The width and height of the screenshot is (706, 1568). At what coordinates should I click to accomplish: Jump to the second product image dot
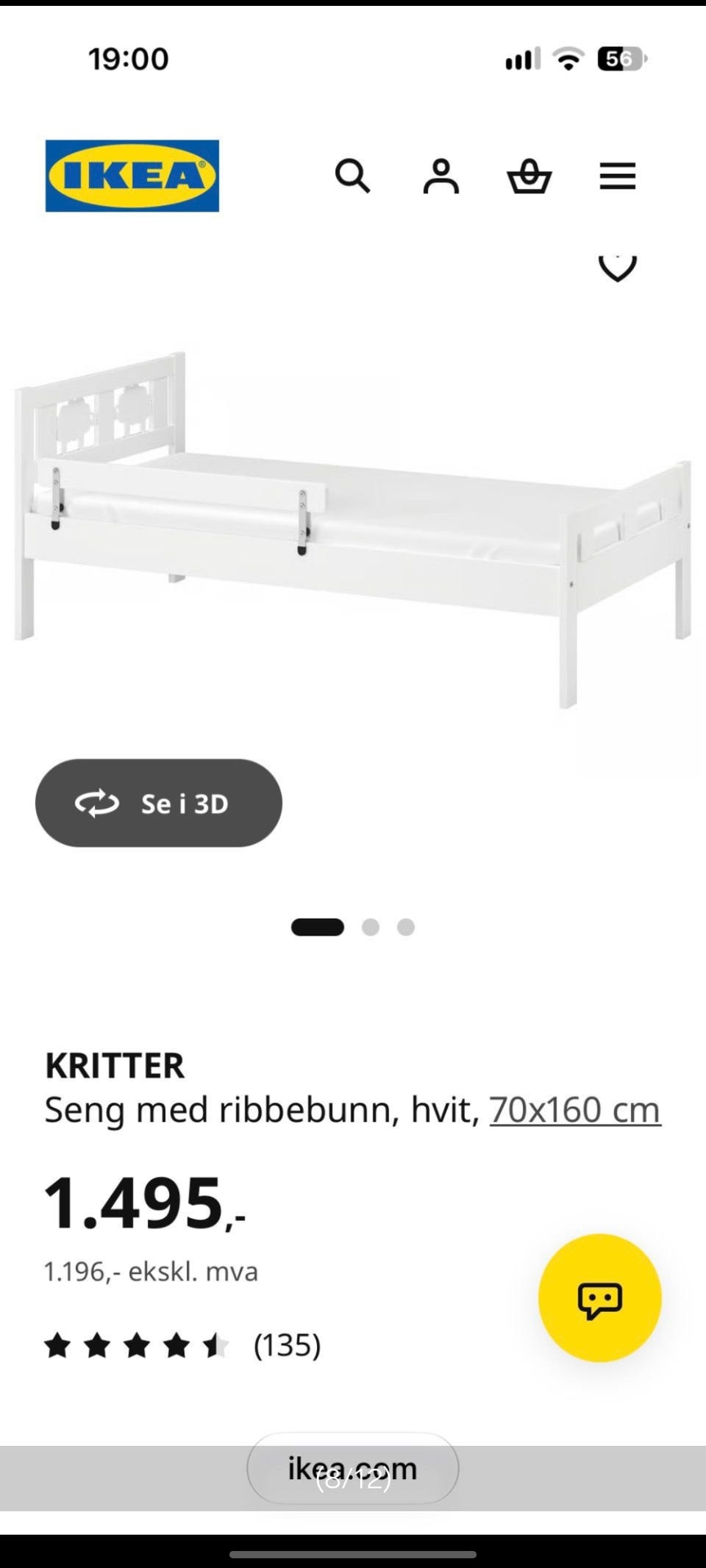[371, 927]
